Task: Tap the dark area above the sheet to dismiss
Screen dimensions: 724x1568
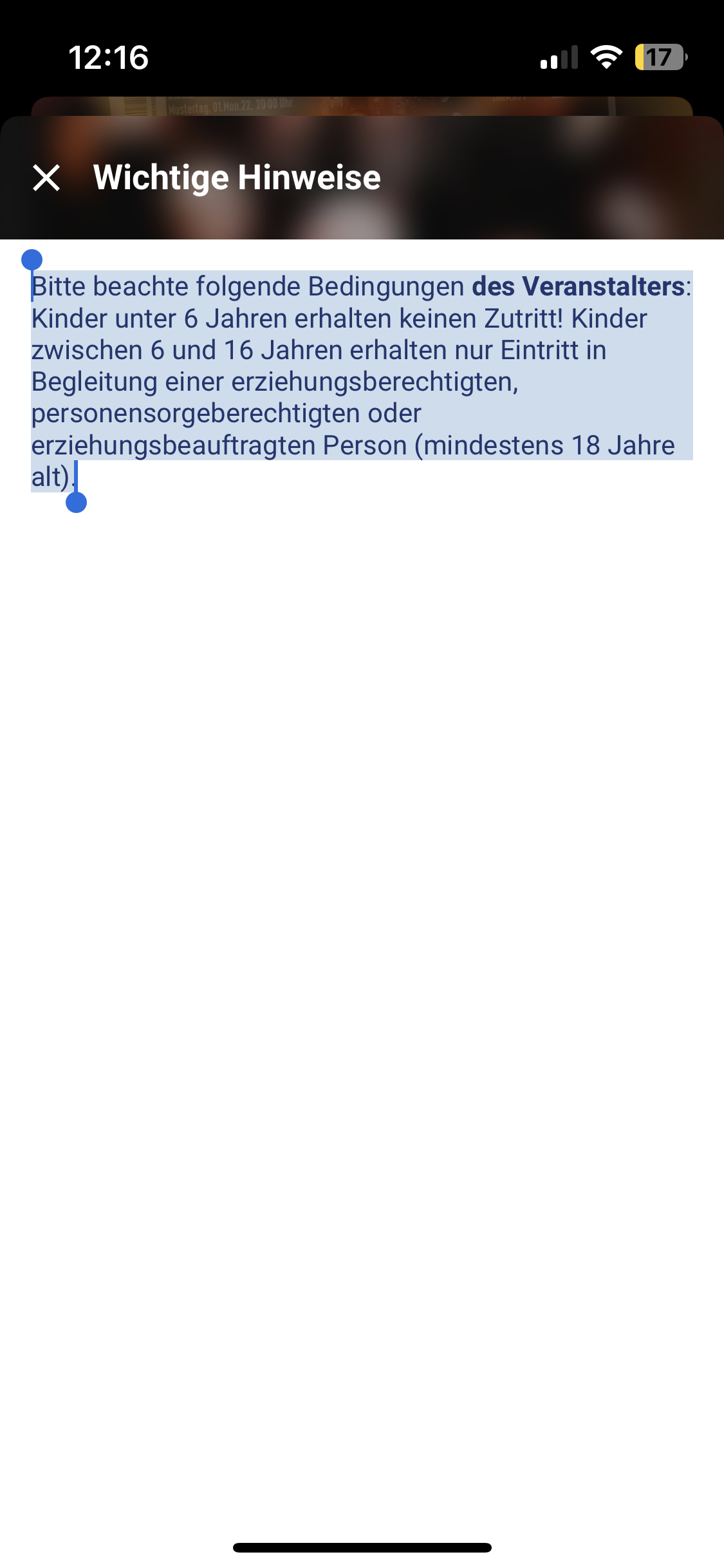Action: click(360, 103)
